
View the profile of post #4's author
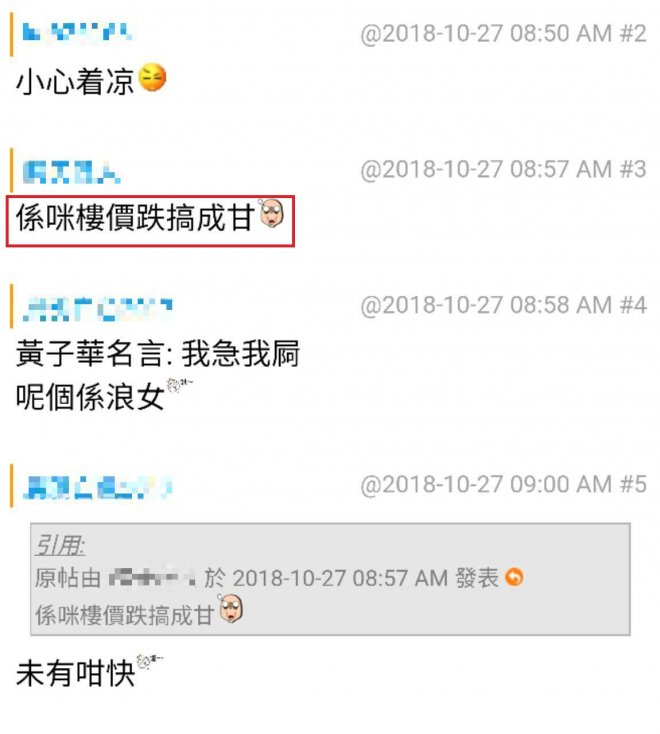(97, 305)
